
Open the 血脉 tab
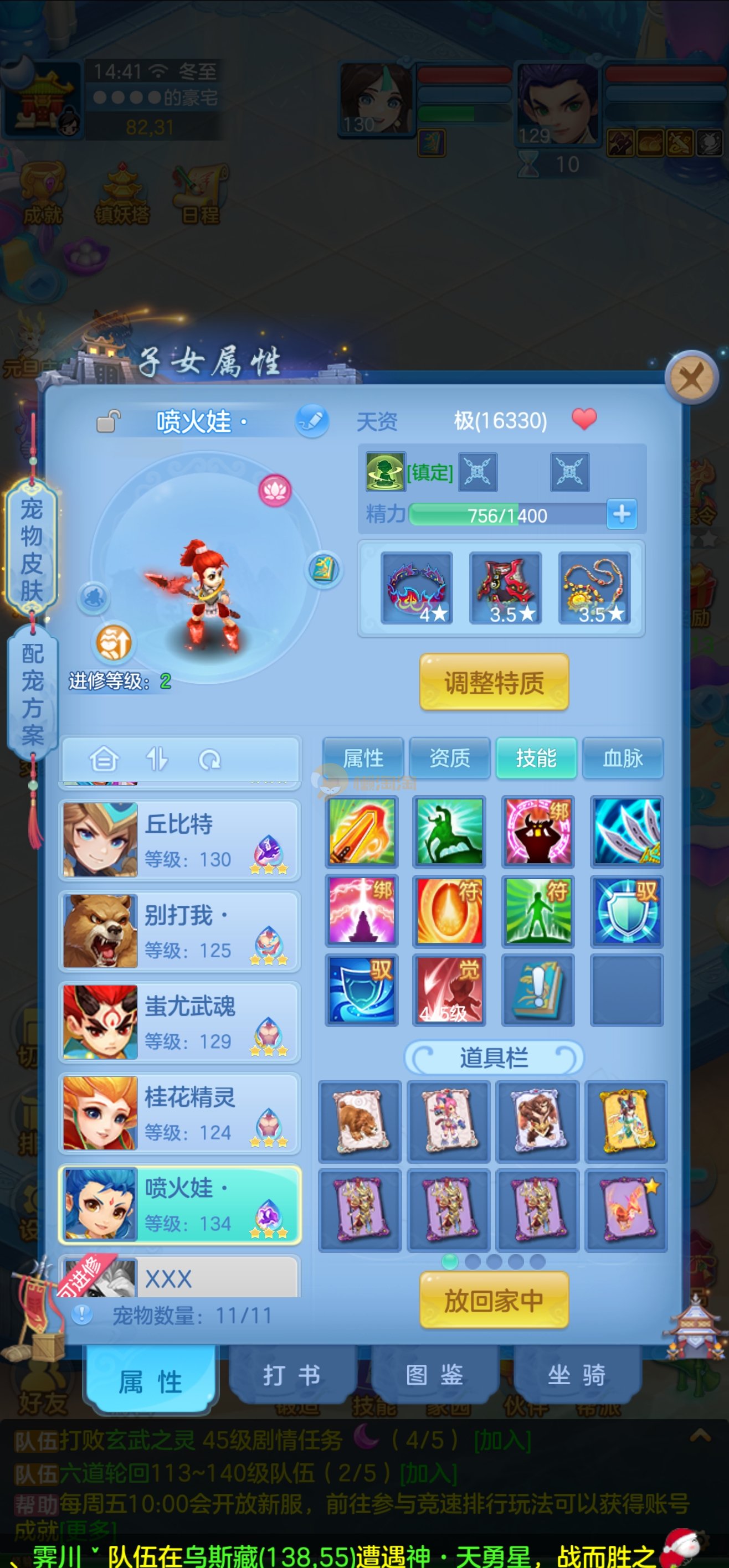click(623, 758)
